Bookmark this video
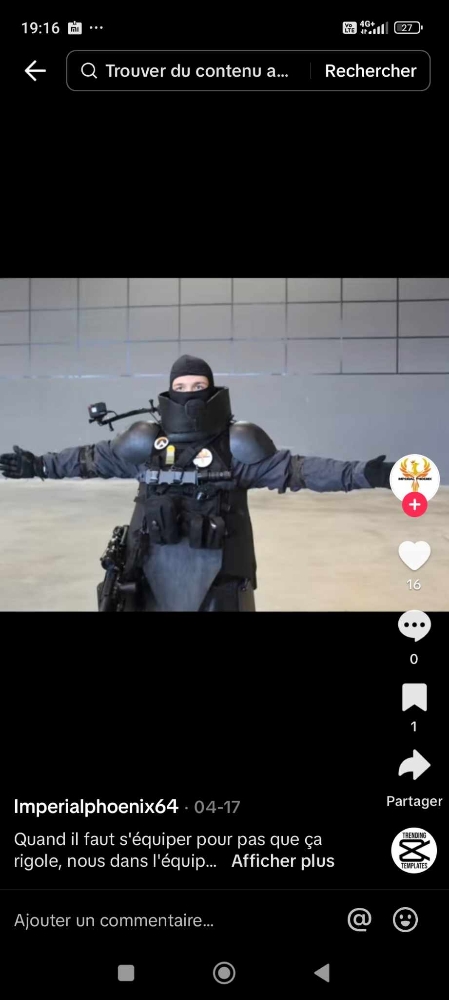449x1000 pixels. pyautogui.click(x=415, y=698)
